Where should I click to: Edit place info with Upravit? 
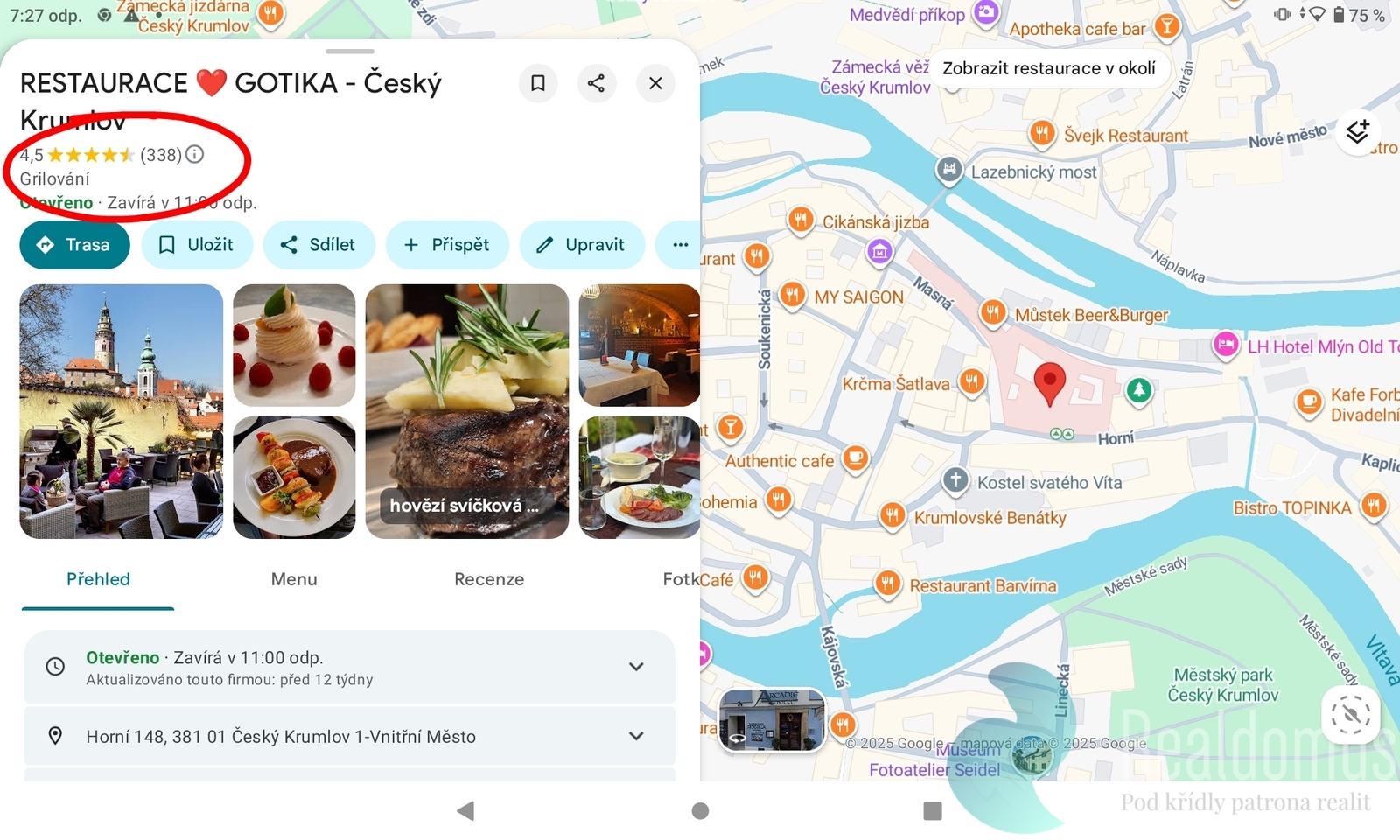581,245
